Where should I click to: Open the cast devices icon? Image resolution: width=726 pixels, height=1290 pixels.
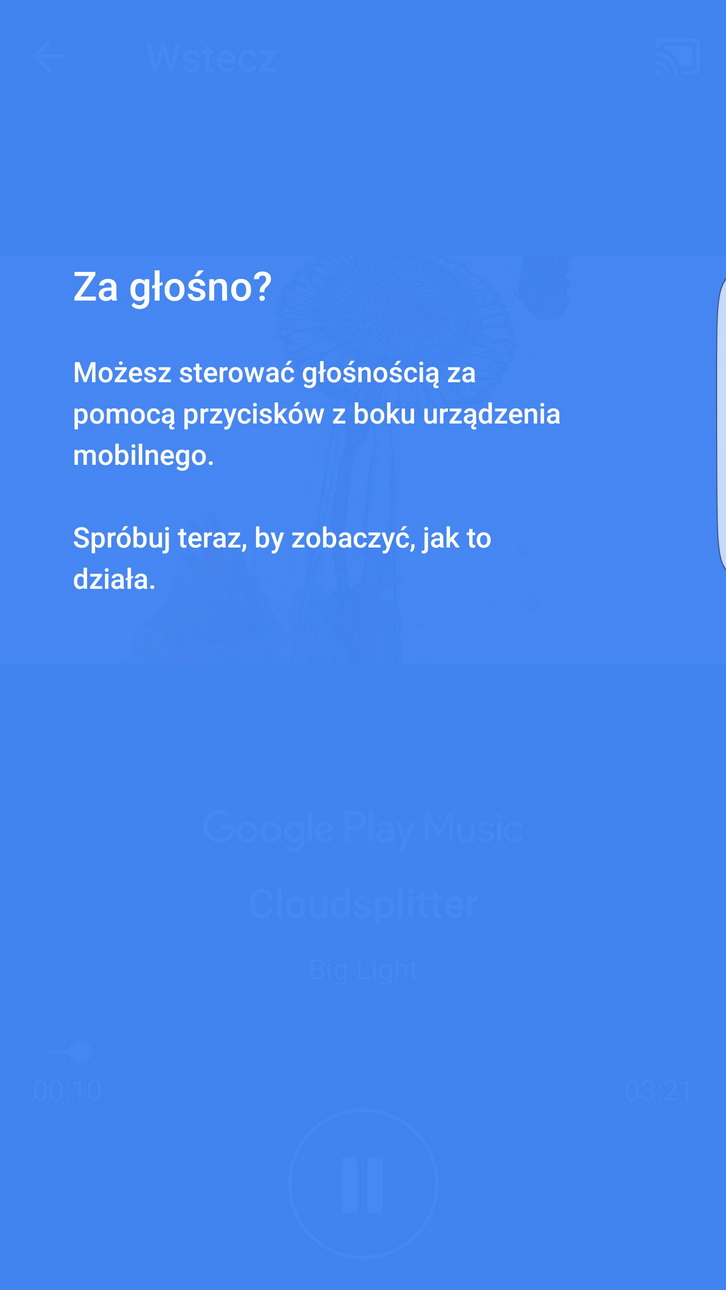pyautogui.click(x=677, y=57)
